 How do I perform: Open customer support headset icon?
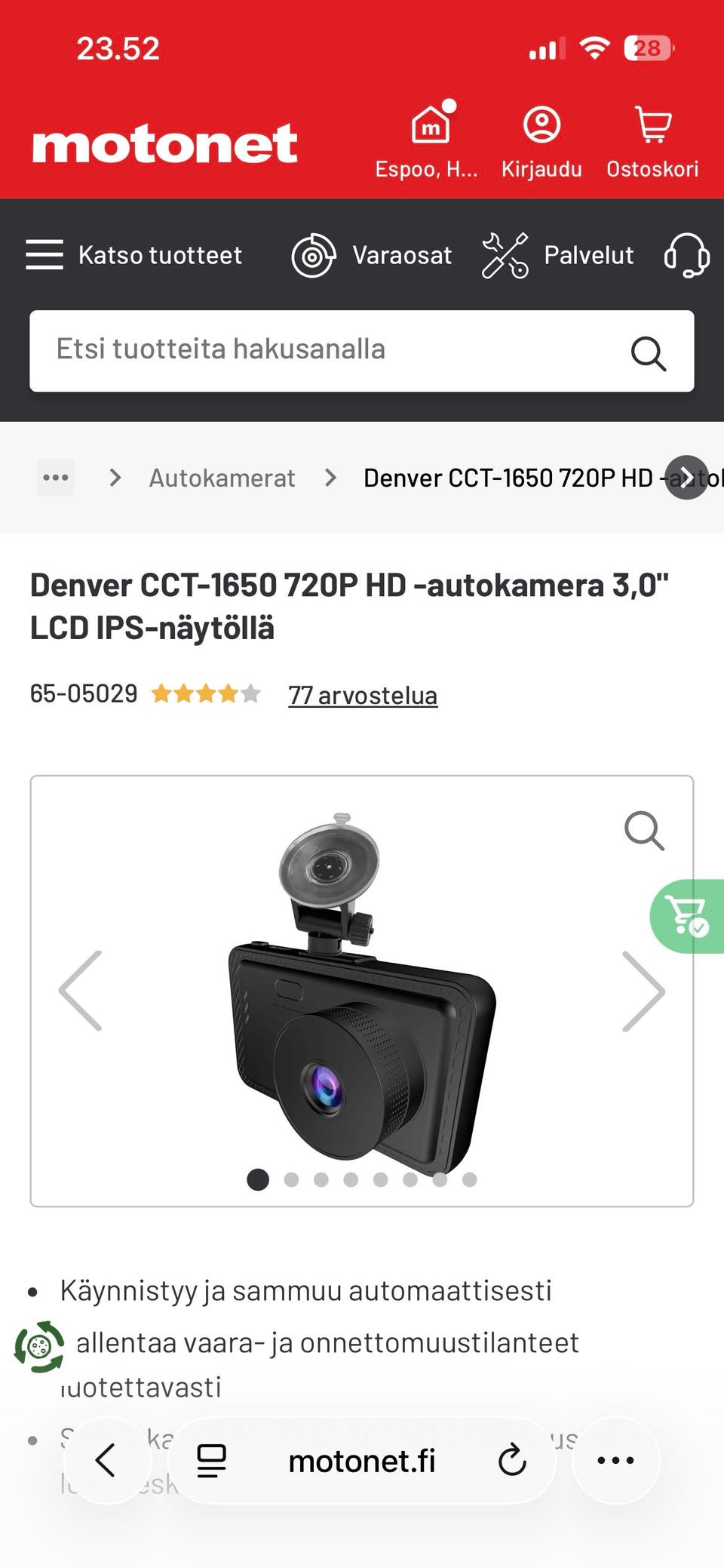(686, 255)
